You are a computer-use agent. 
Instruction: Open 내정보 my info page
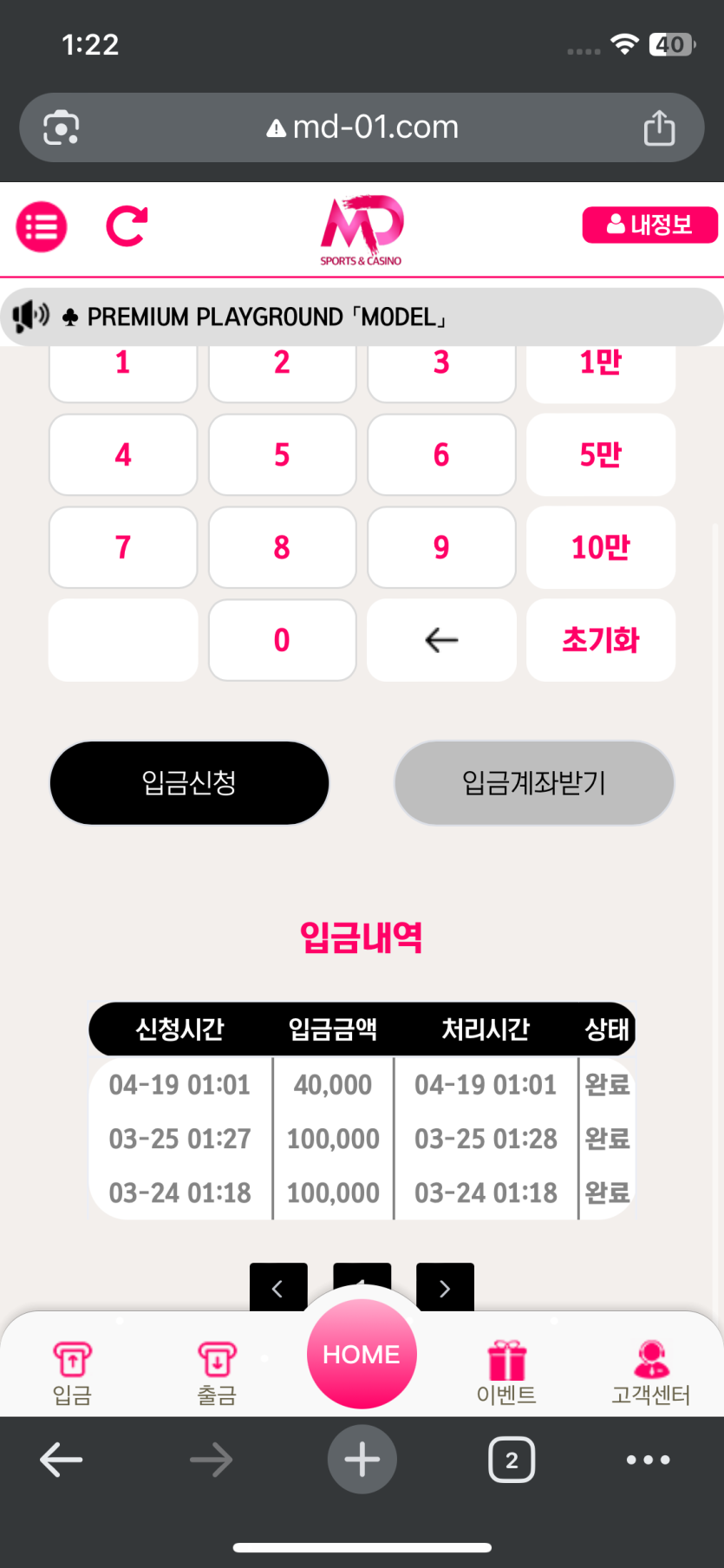649,225
